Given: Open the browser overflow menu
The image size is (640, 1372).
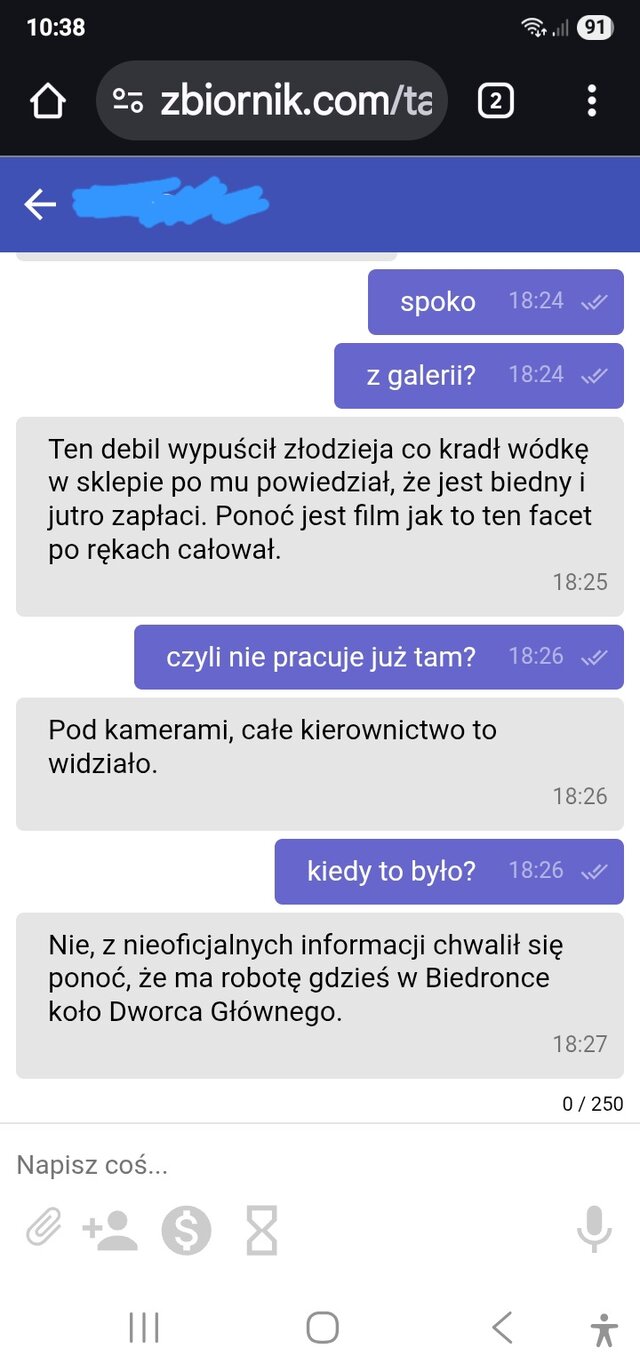Looking at the screenshot, I should [592, 101].
